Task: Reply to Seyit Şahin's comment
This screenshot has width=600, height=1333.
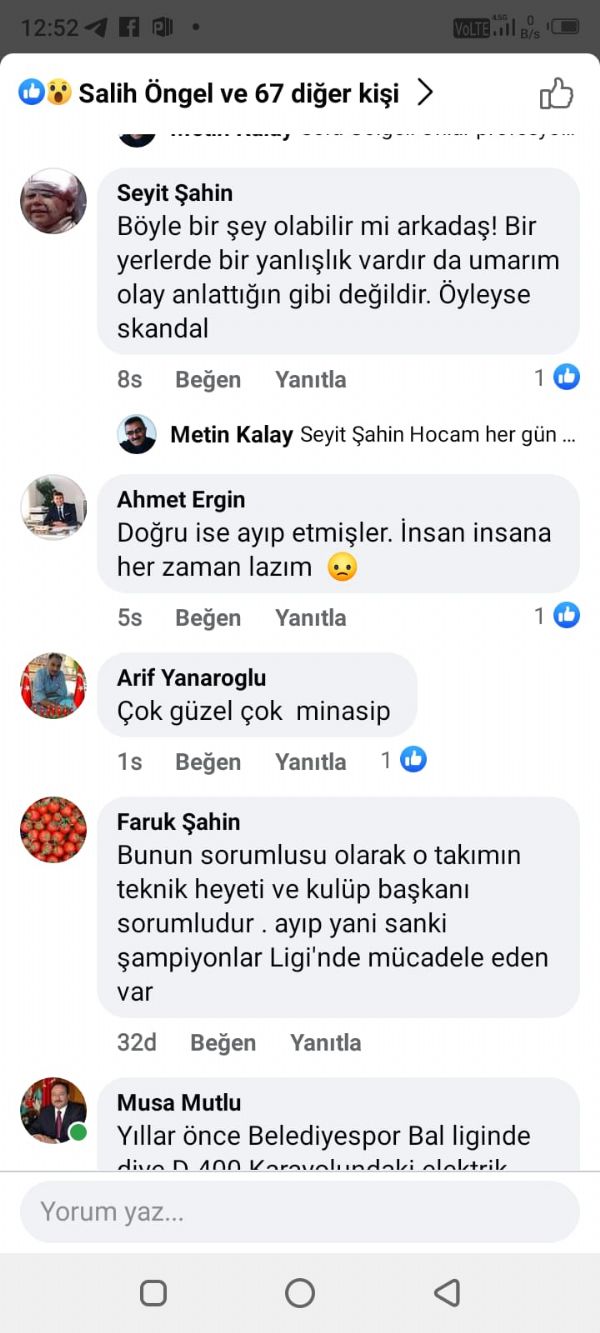Action: [310, 380]
